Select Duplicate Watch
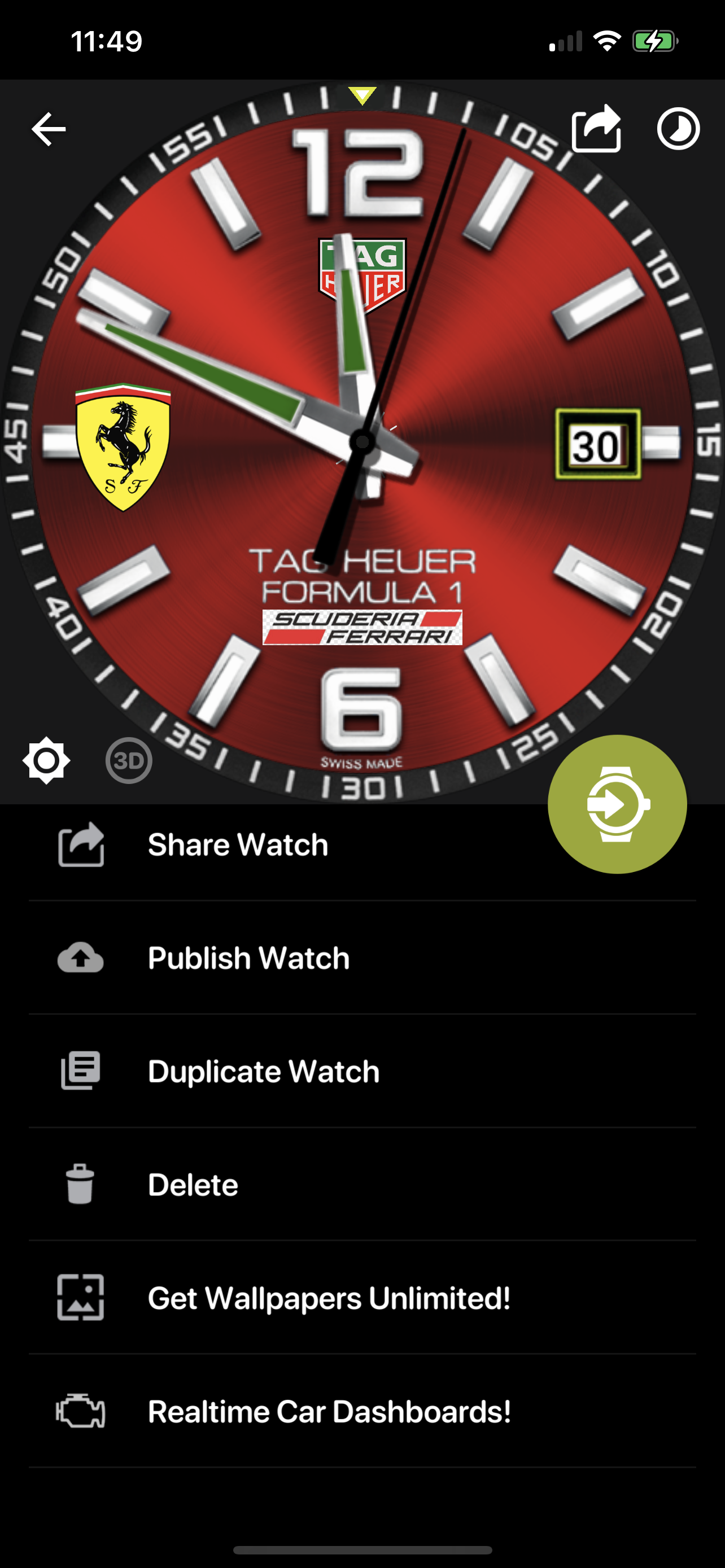725x1568 pixels. pos(362,1071)
